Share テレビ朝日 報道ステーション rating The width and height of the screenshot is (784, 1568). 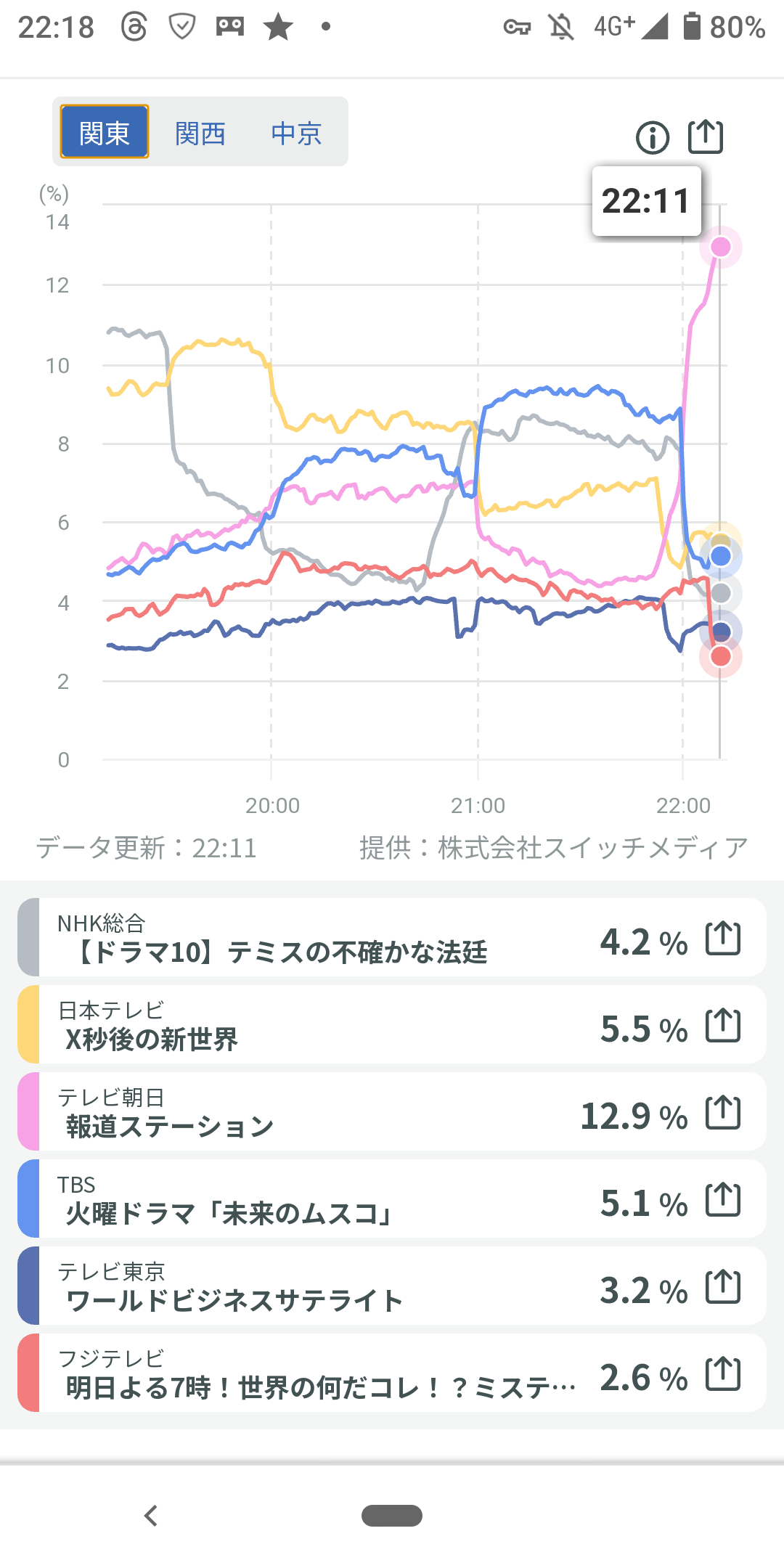click(723, 1112)
